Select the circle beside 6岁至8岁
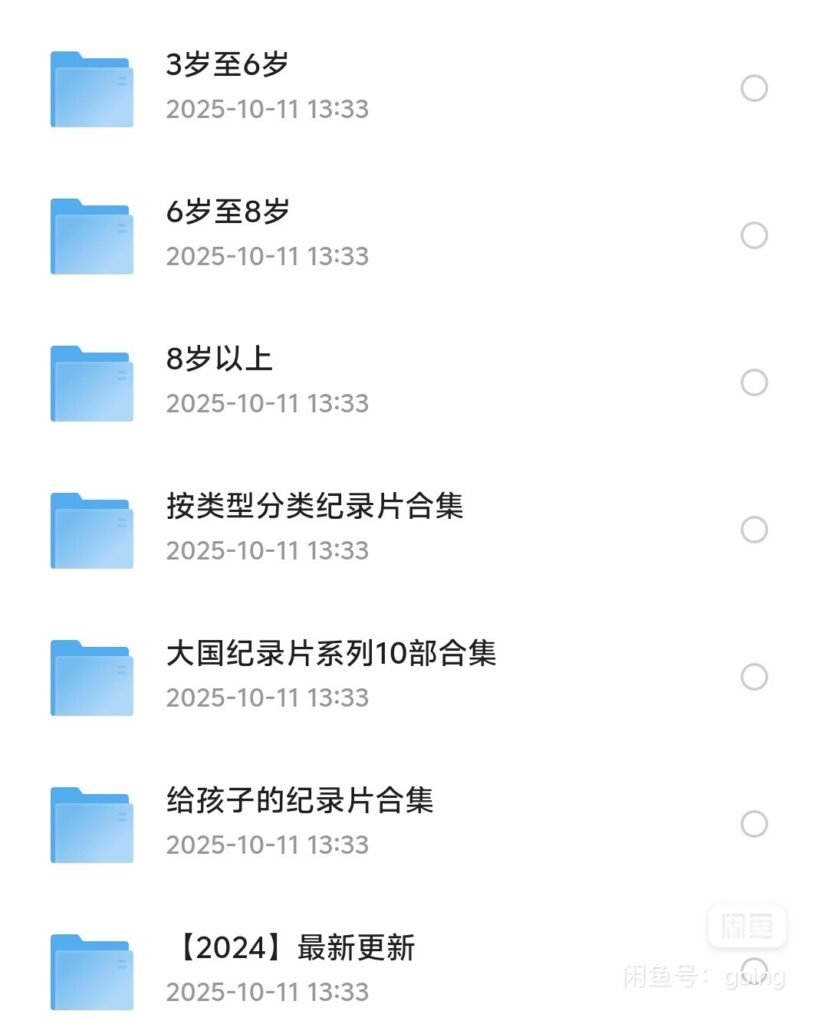 (753, 235)
